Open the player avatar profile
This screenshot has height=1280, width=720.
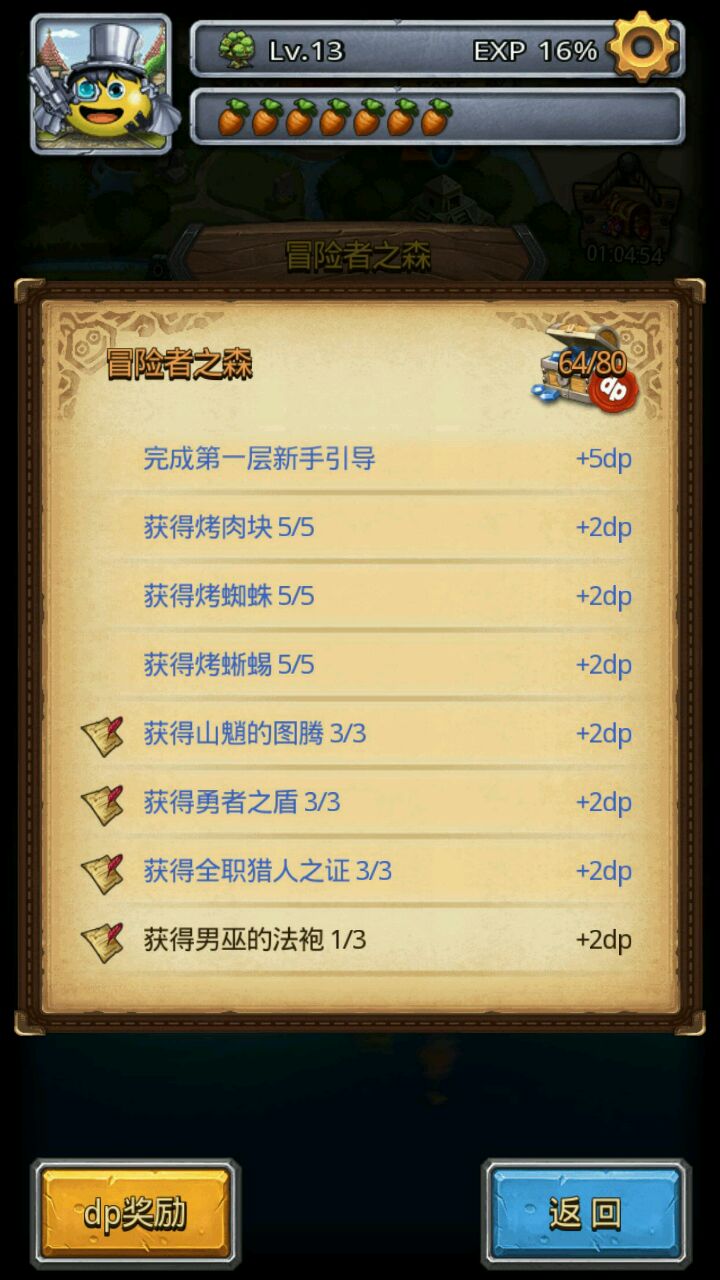101,84
